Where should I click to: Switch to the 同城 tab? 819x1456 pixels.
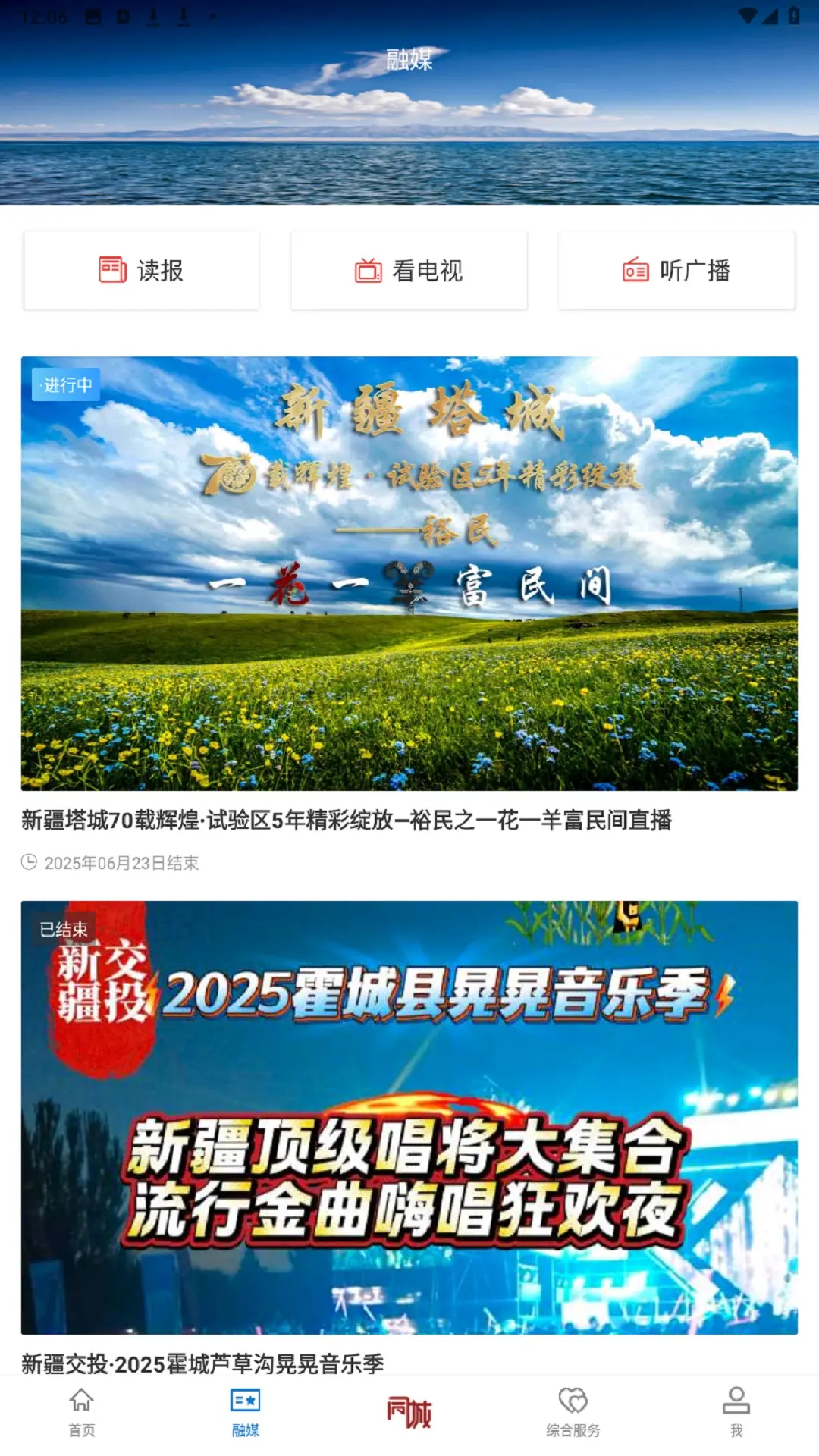click(409, 1412)
